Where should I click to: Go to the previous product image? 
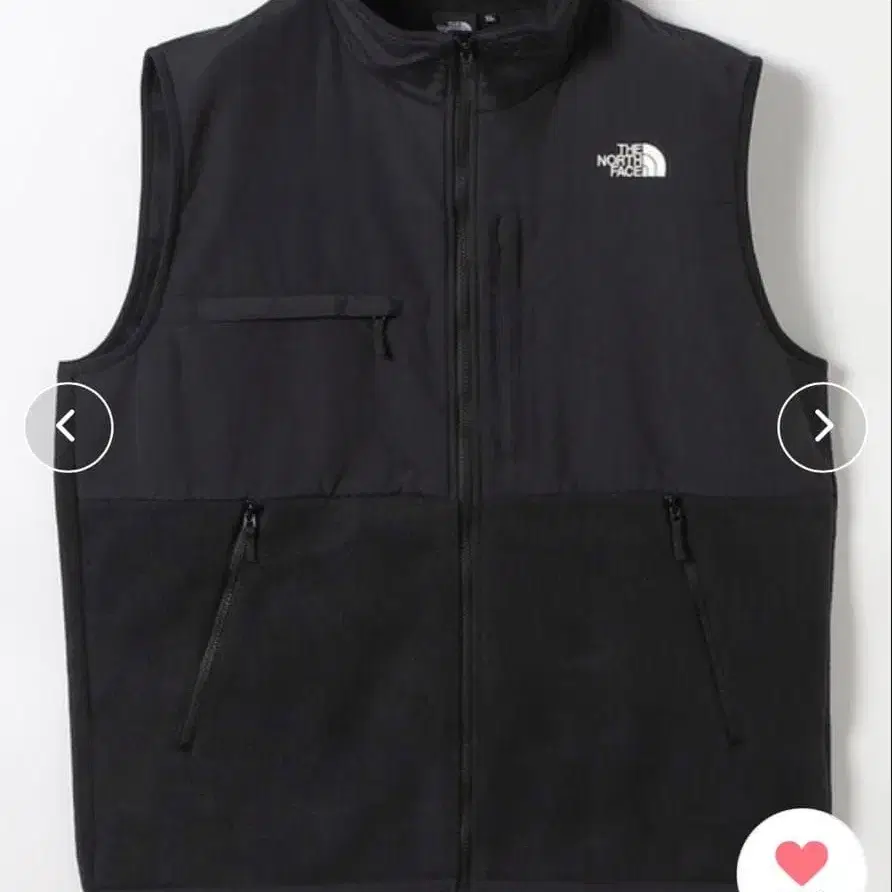(69, 427)
